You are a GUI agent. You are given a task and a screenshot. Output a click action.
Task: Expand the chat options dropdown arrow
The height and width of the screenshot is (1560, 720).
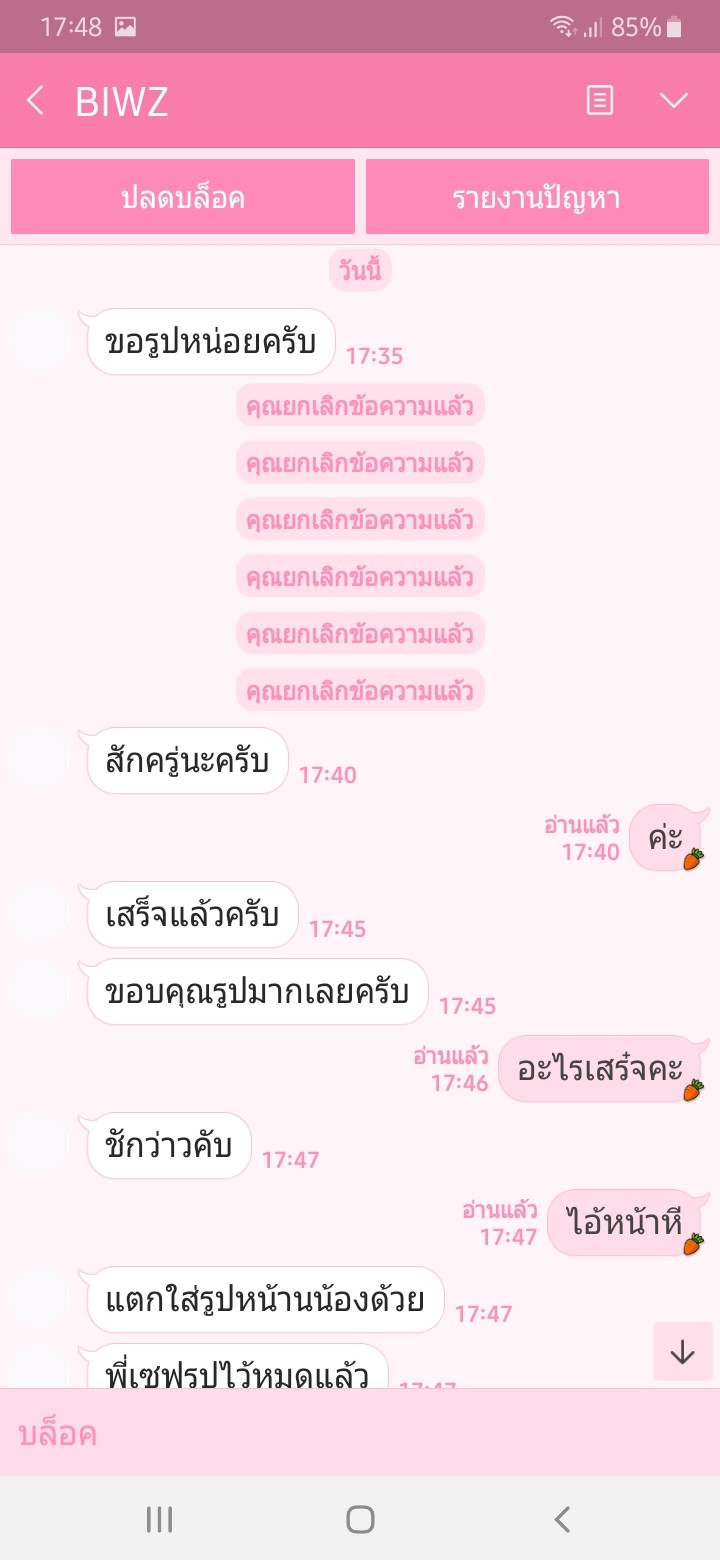(674, 101)
